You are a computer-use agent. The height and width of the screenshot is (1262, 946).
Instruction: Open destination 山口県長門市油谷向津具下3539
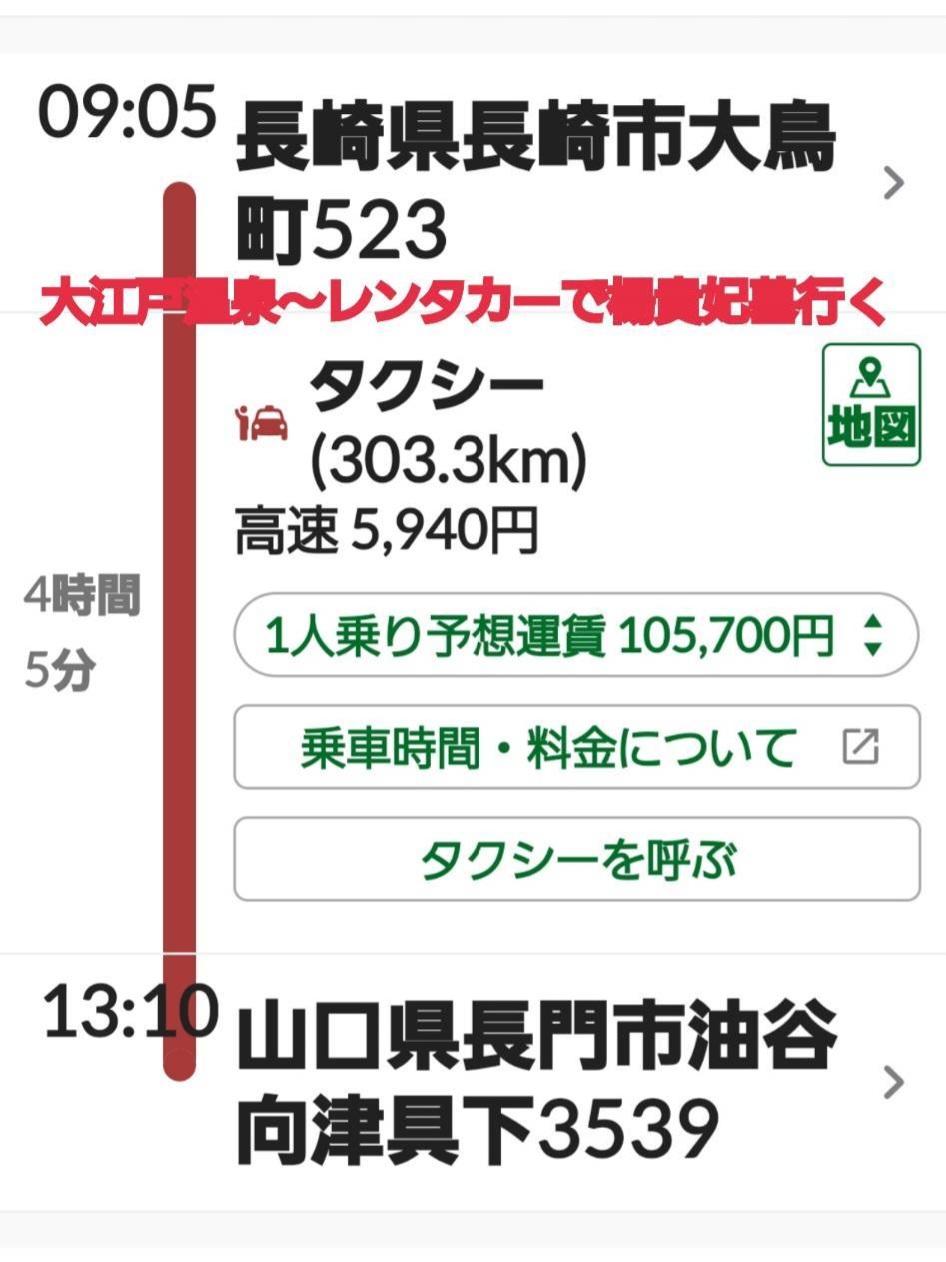(560, 1083)
